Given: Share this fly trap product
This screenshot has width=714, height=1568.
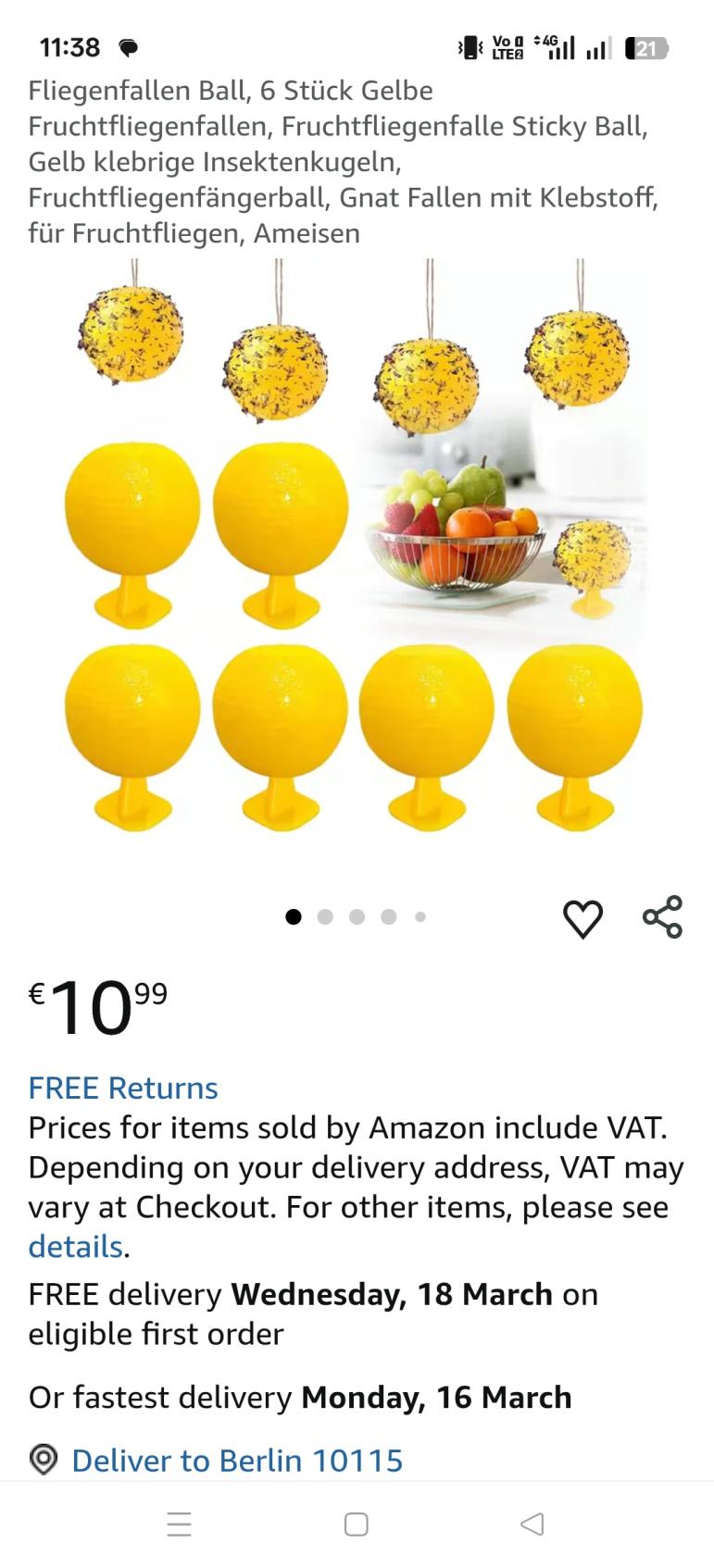Looking at the screenshot, I should coord(662,917).
